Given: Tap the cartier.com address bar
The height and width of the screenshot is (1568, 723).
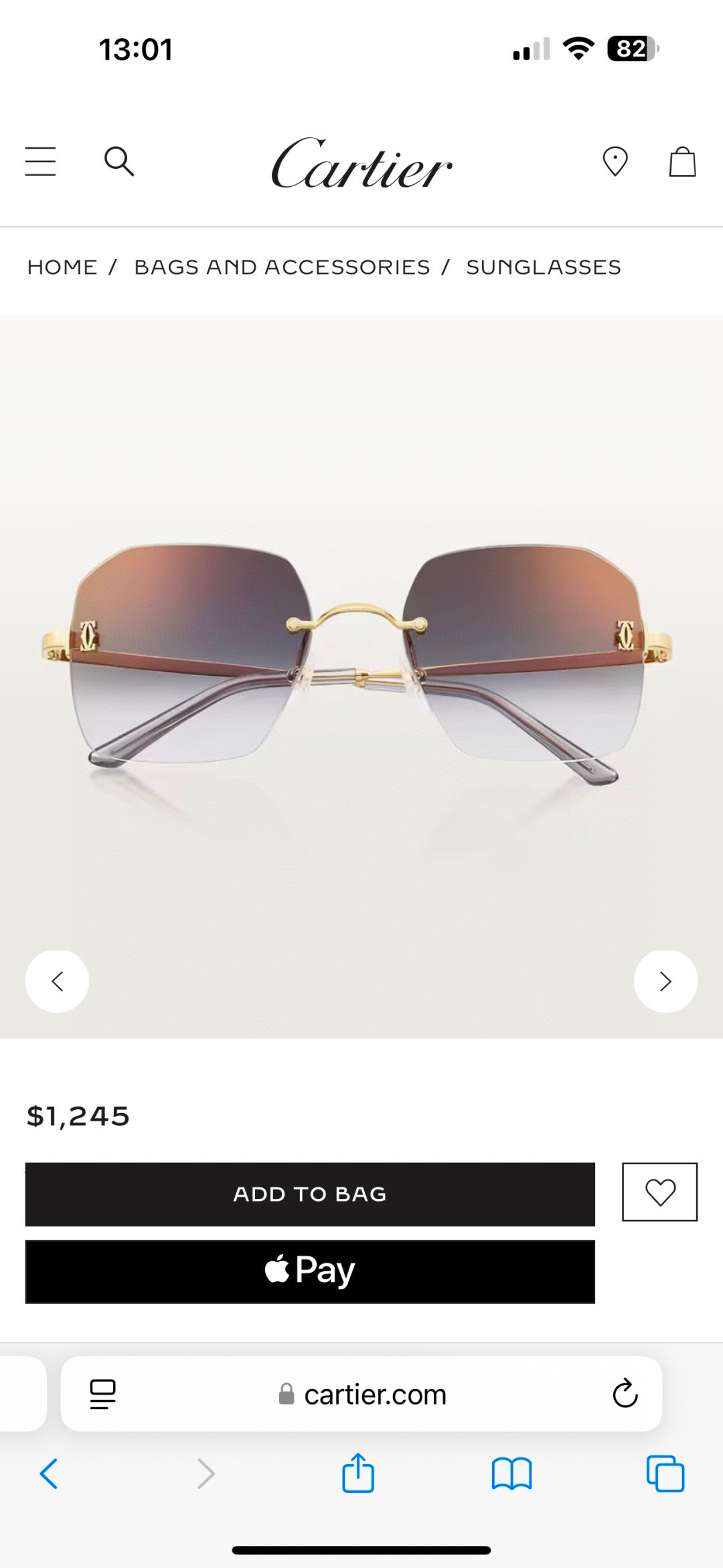Looking at the screenshot, I should [361, 1394].
